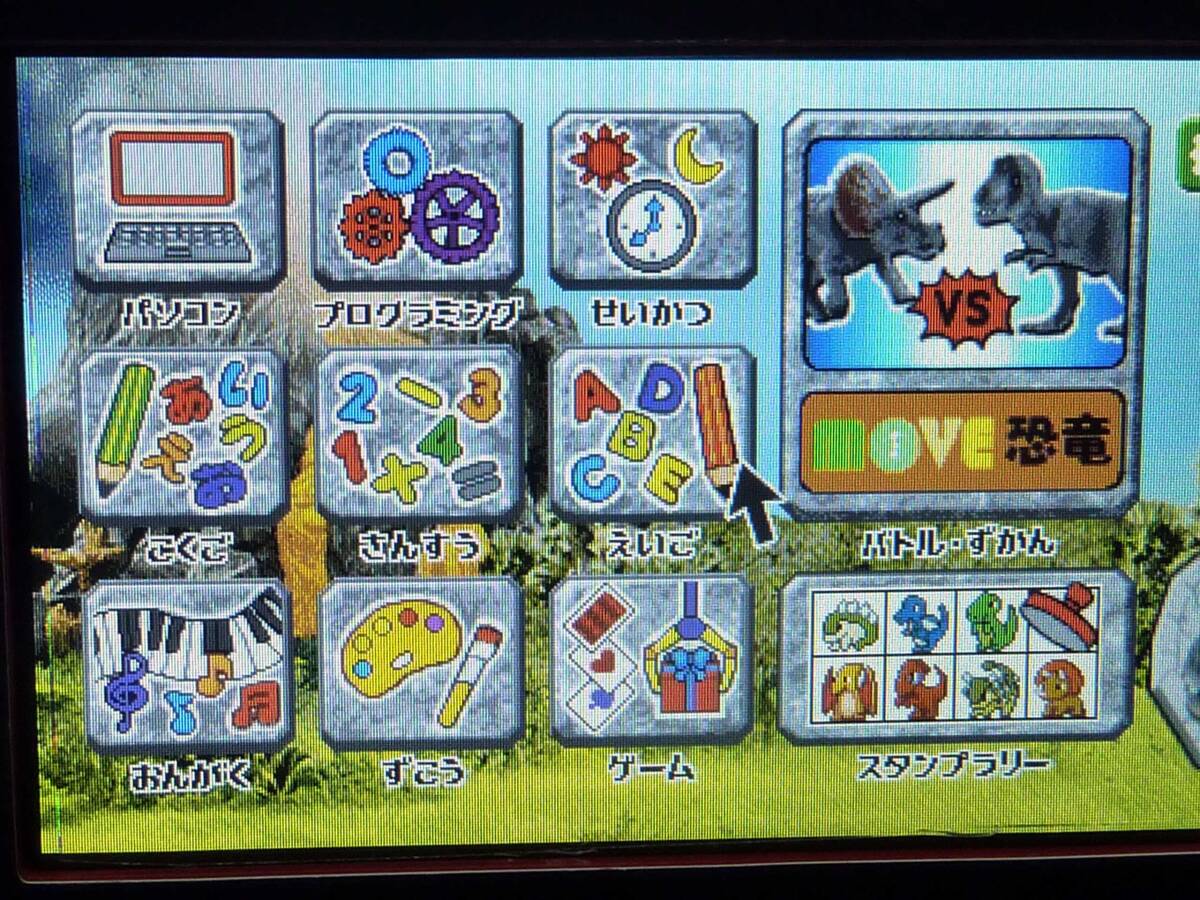Open the えいご alphabet tile
This screenshot has height=900, width=1200.
tap(650, 433)
